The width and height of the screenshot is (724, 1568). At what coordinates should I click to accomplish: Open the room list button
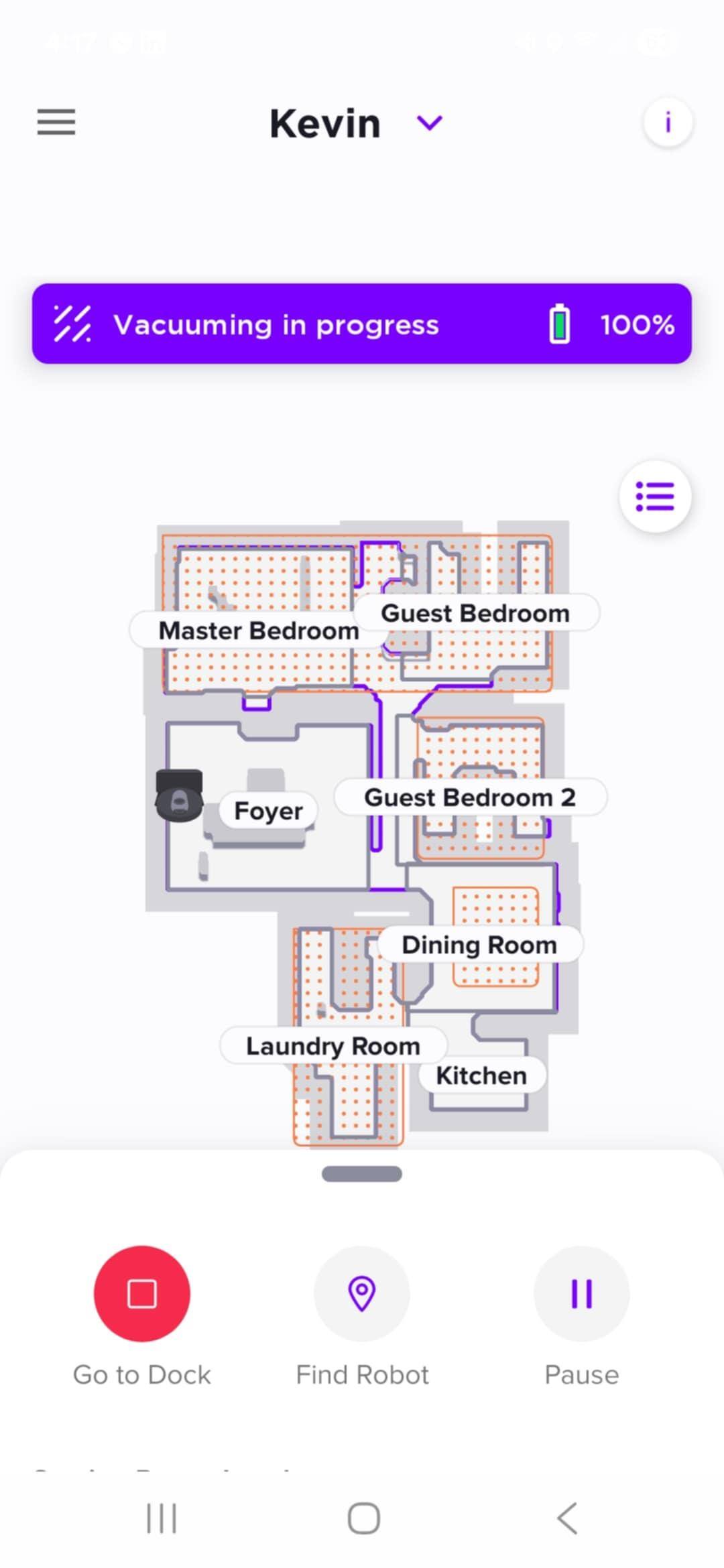point(655,497)
